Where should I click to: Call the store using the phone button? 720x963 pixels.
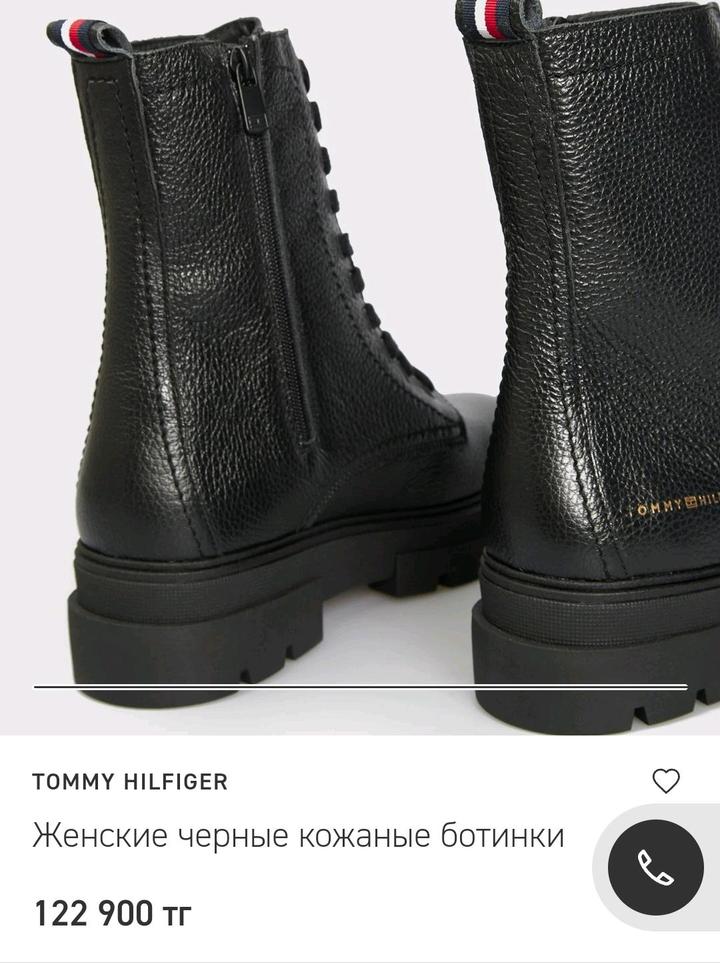[656, 868]
